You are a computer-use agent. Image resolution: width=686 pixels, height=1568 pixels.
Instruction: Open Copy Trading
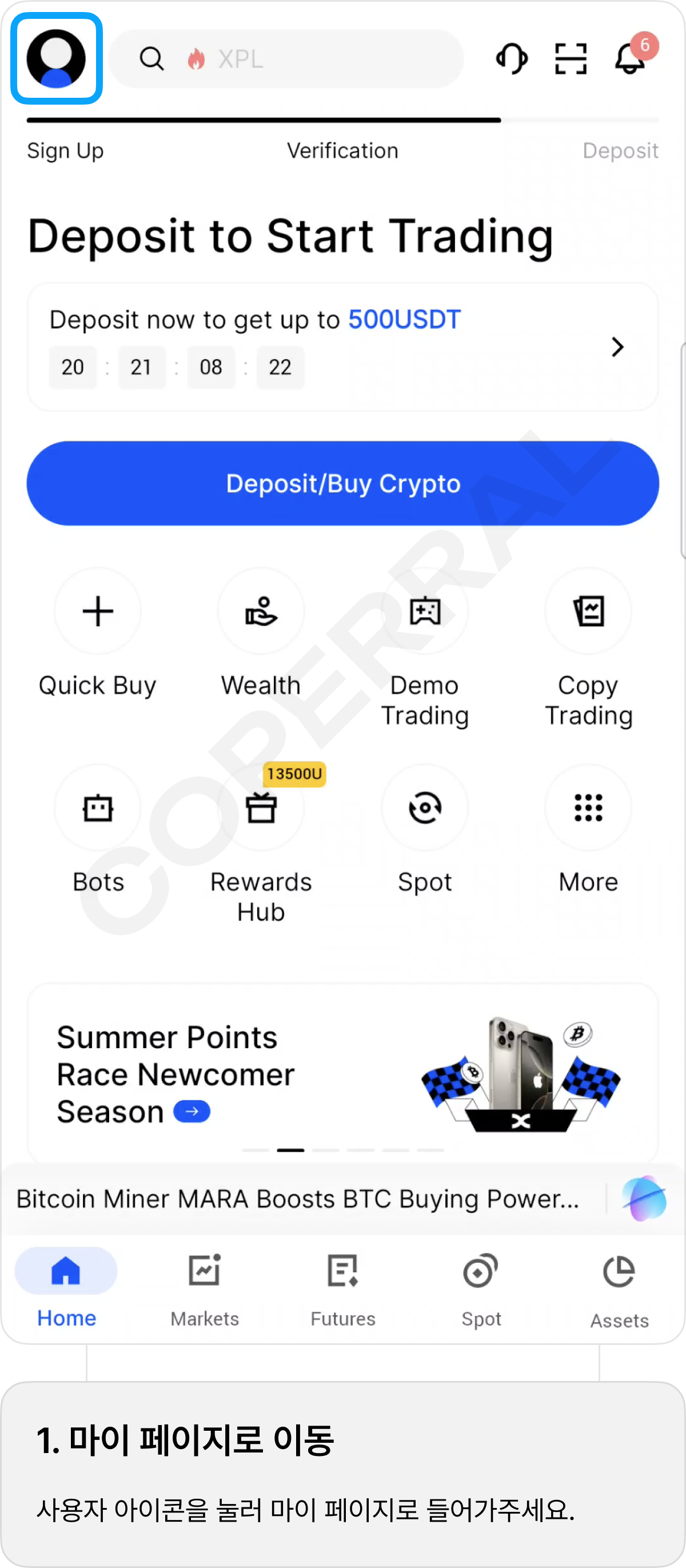tap(588, 612)
